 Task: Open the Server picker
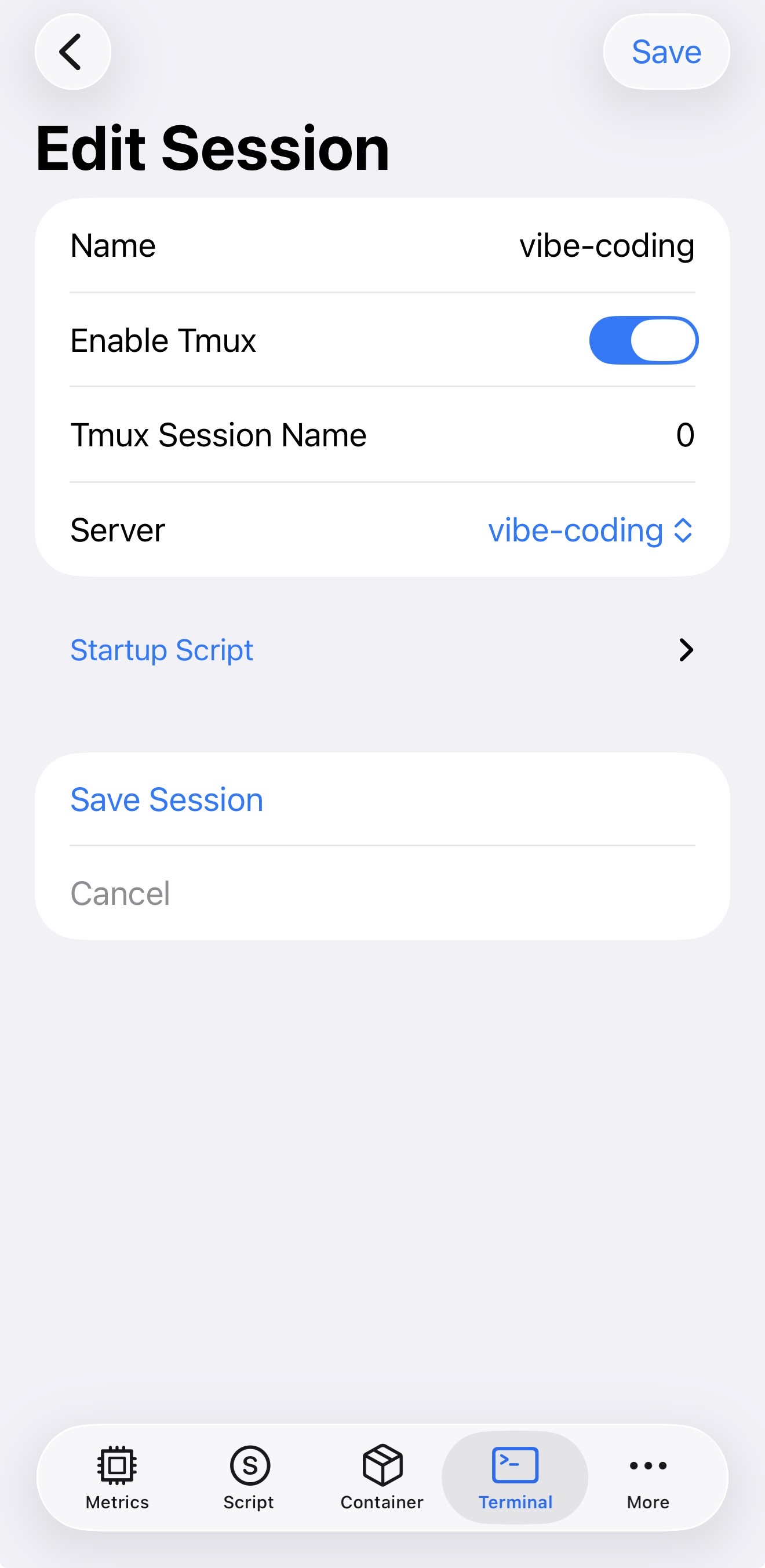tap(591, 530)
